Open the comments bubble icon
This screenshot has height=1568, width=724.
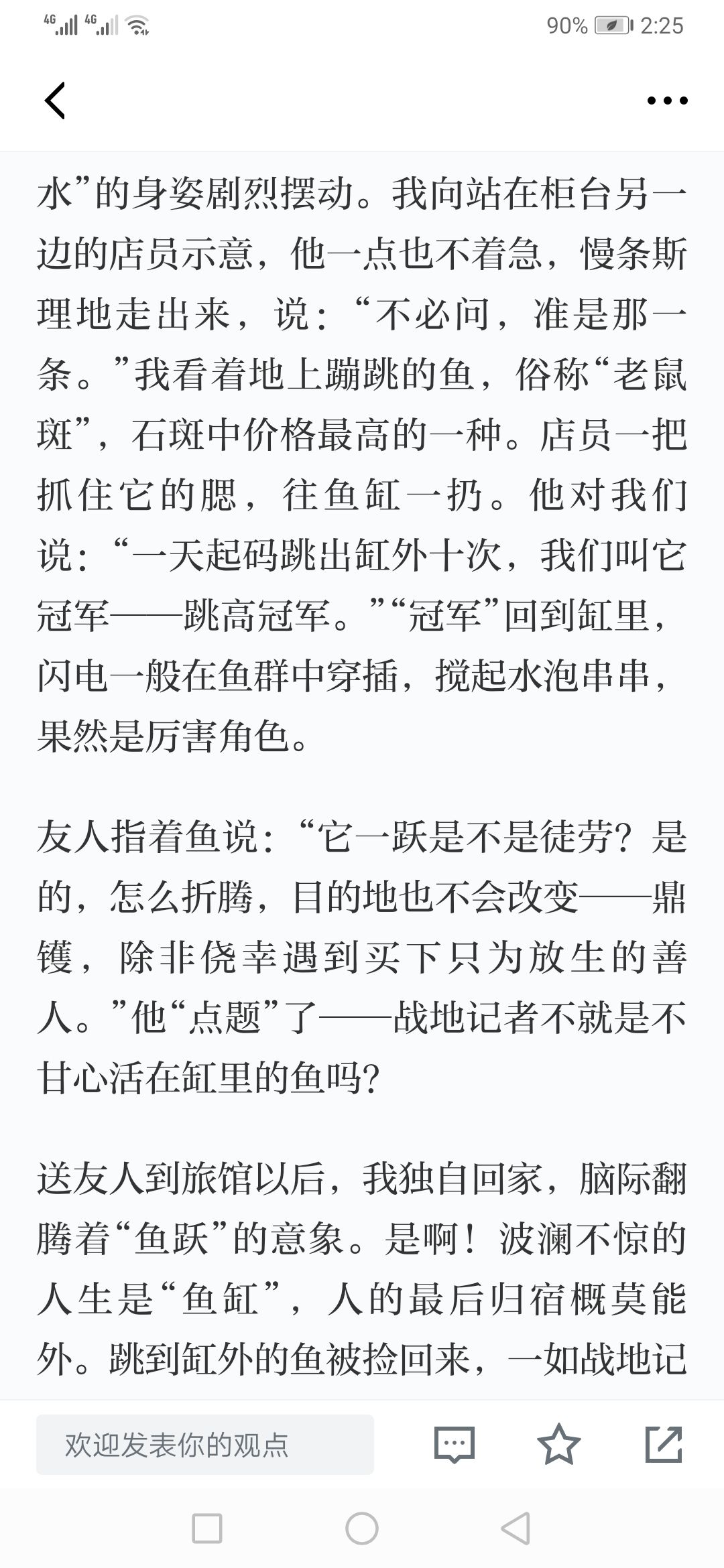pos(455,1444)
